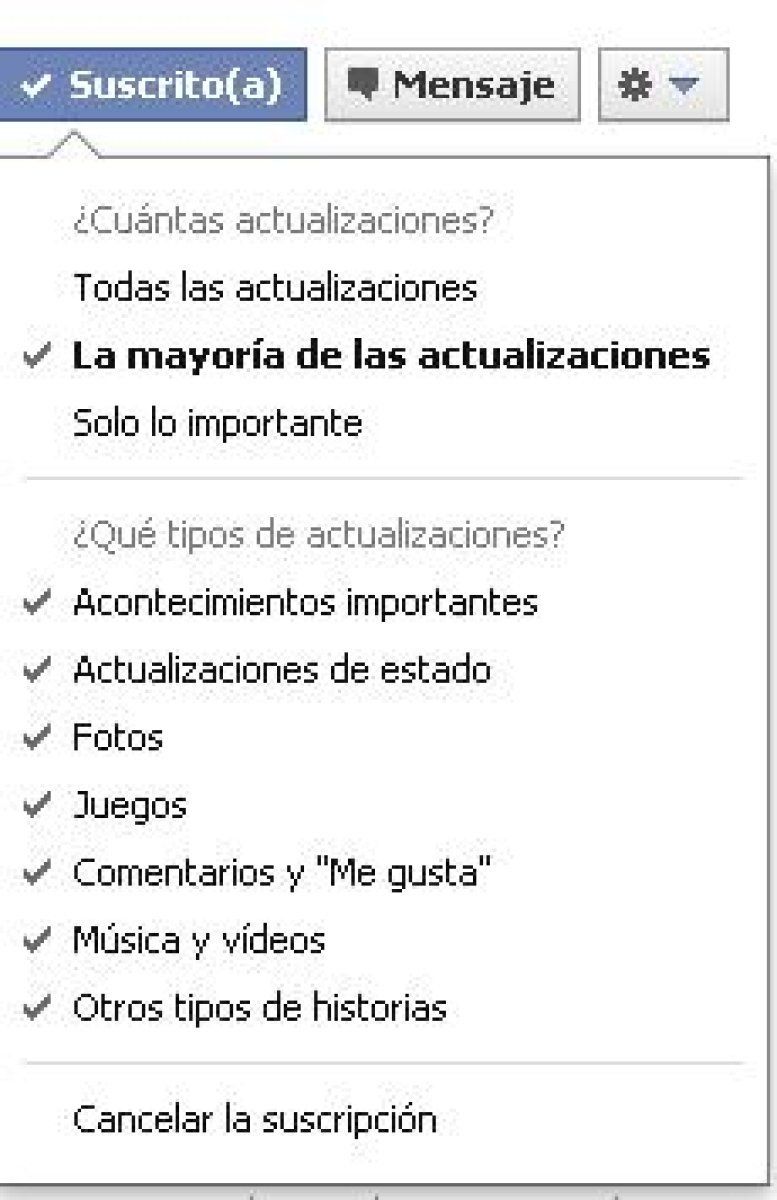Toggle Otros tipos de historias
The image size is (777, 1200).
click(x=259, y=1008)
